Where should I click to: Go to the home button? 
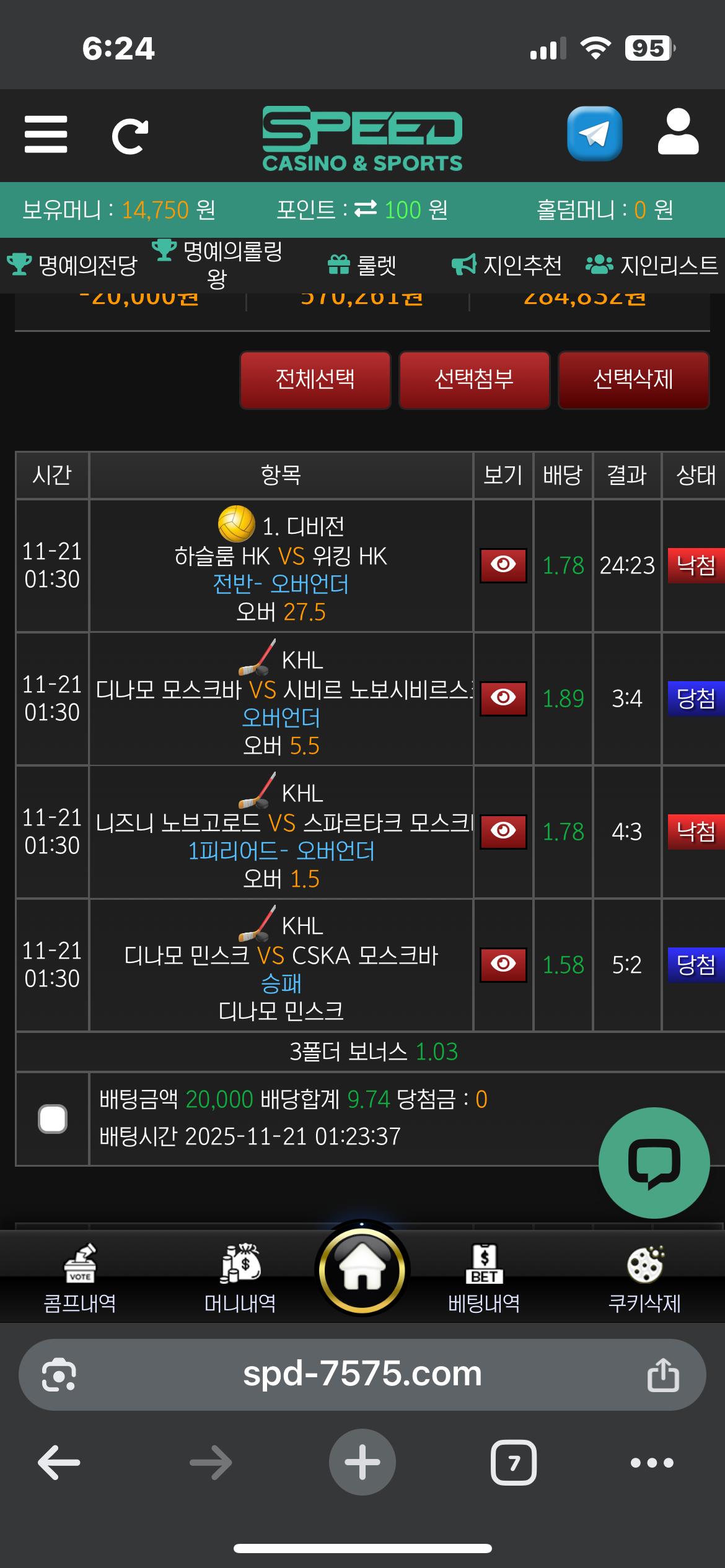pos(362,1270)
